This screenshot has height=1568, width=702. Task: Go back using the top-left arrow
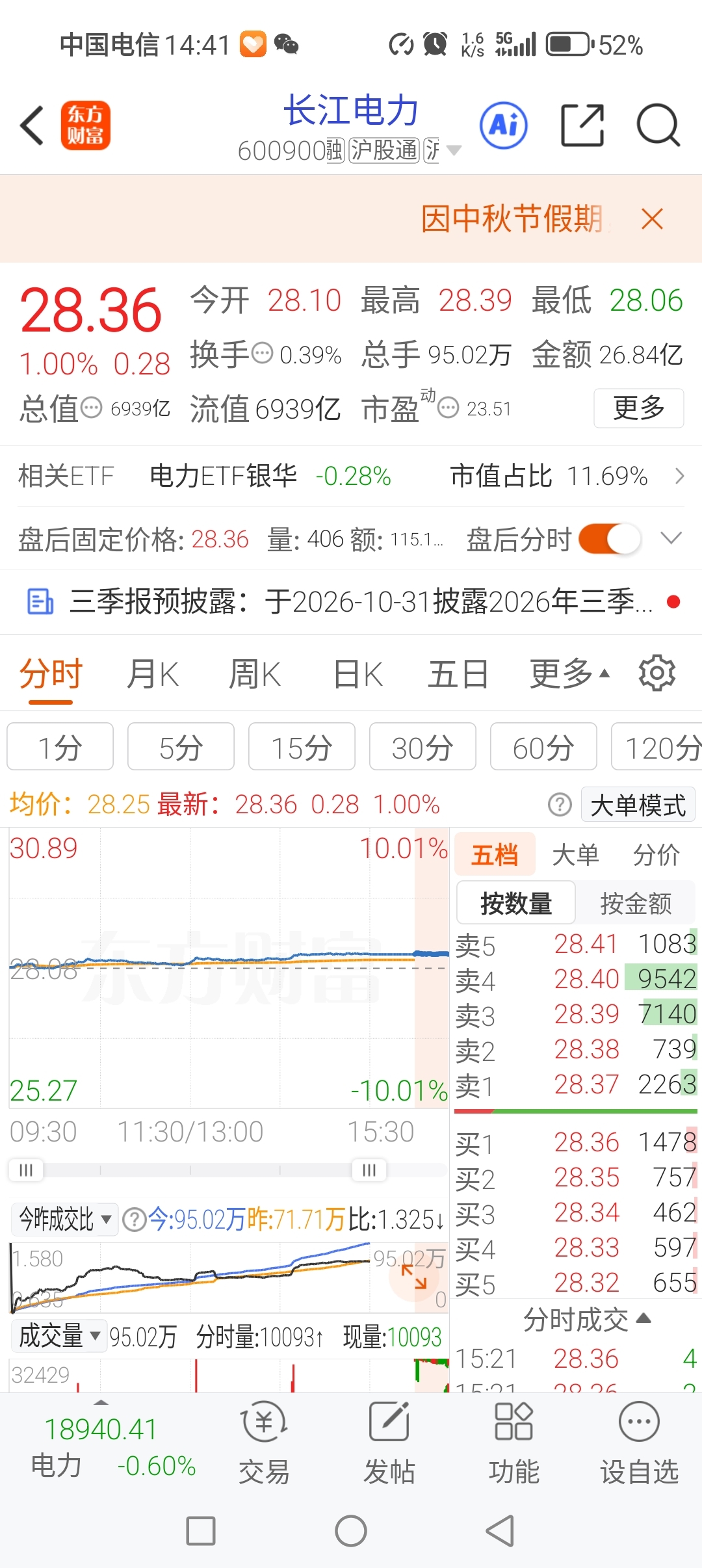pyautogui.click(x=32, y=125)
